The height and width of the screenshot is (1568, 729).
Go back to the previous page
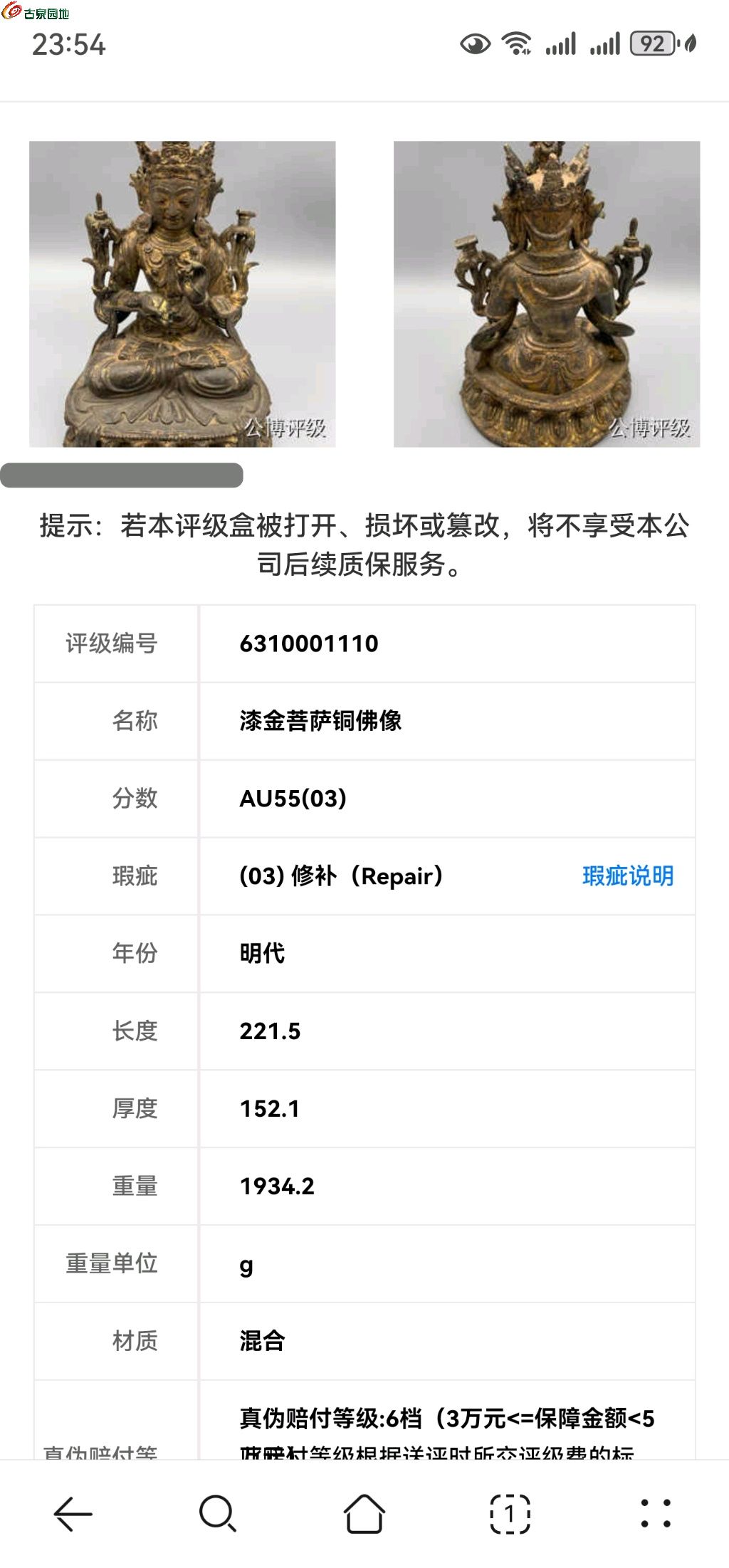[73, 1513]
